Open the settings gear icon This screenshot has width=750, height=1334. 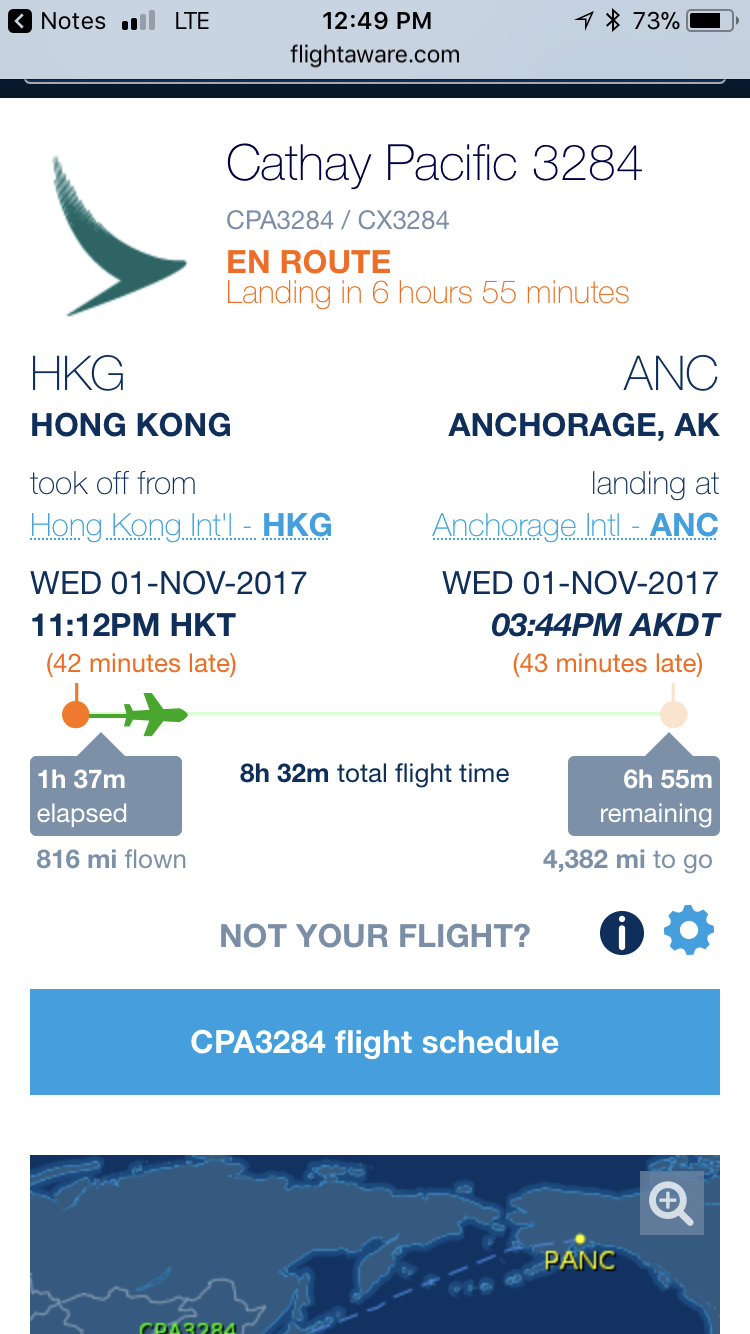point(689,933)
